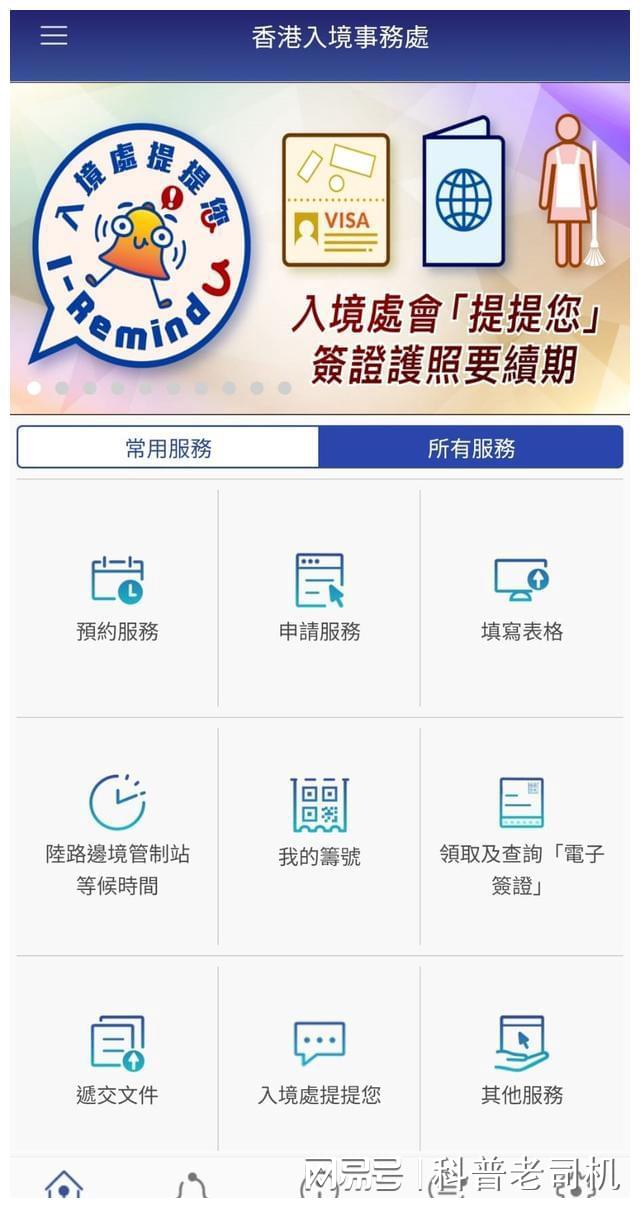Go to 填寫表格 form filling
This screenshot has height=1208, width=640.
point(522,598)
